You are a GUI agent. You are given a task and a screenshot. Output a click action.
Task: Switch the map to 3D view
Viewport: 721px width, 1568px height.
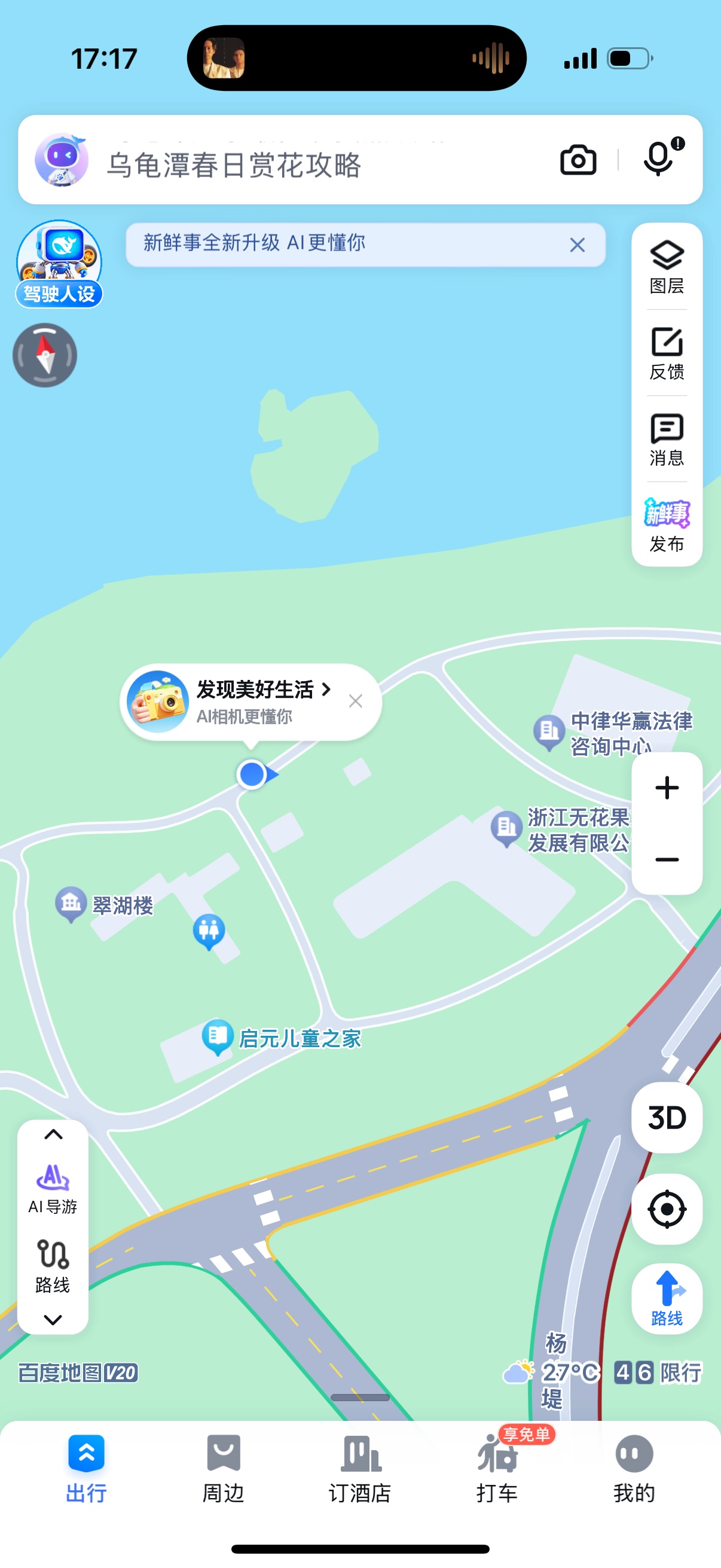667,1118
